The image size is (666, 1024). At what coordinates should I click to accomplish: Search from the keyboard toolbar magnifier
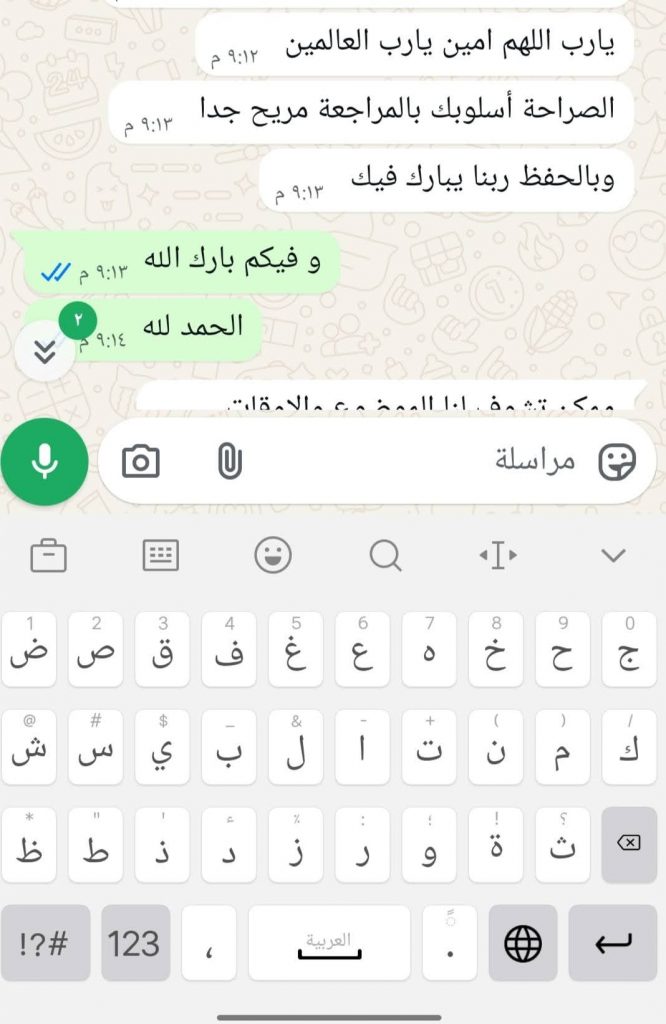pyautogui.click(x=385, y=555)
